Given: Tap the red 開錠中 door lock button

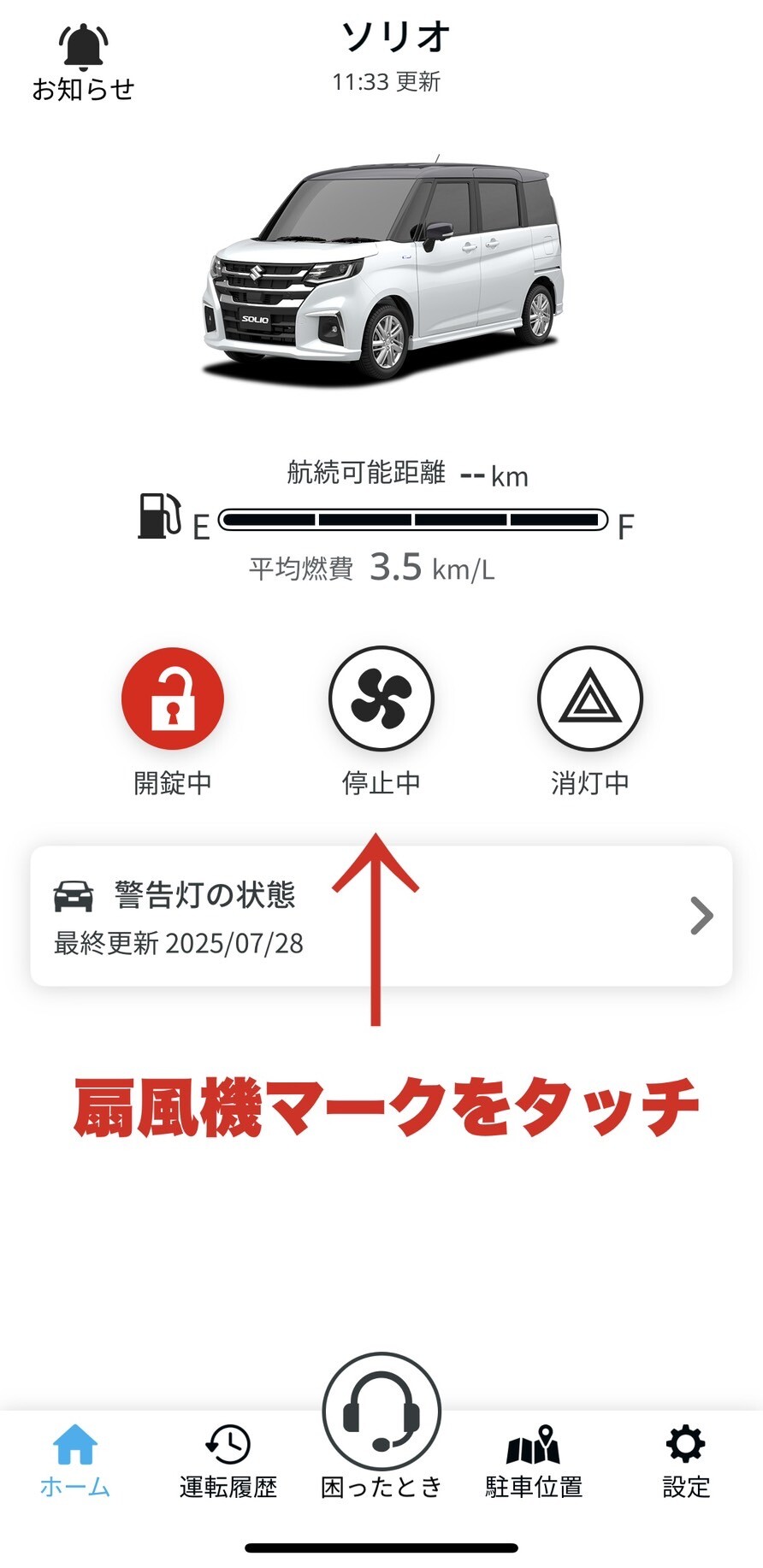Looking at the screenshot, I should pyautogui.click(x=173, y=699).
